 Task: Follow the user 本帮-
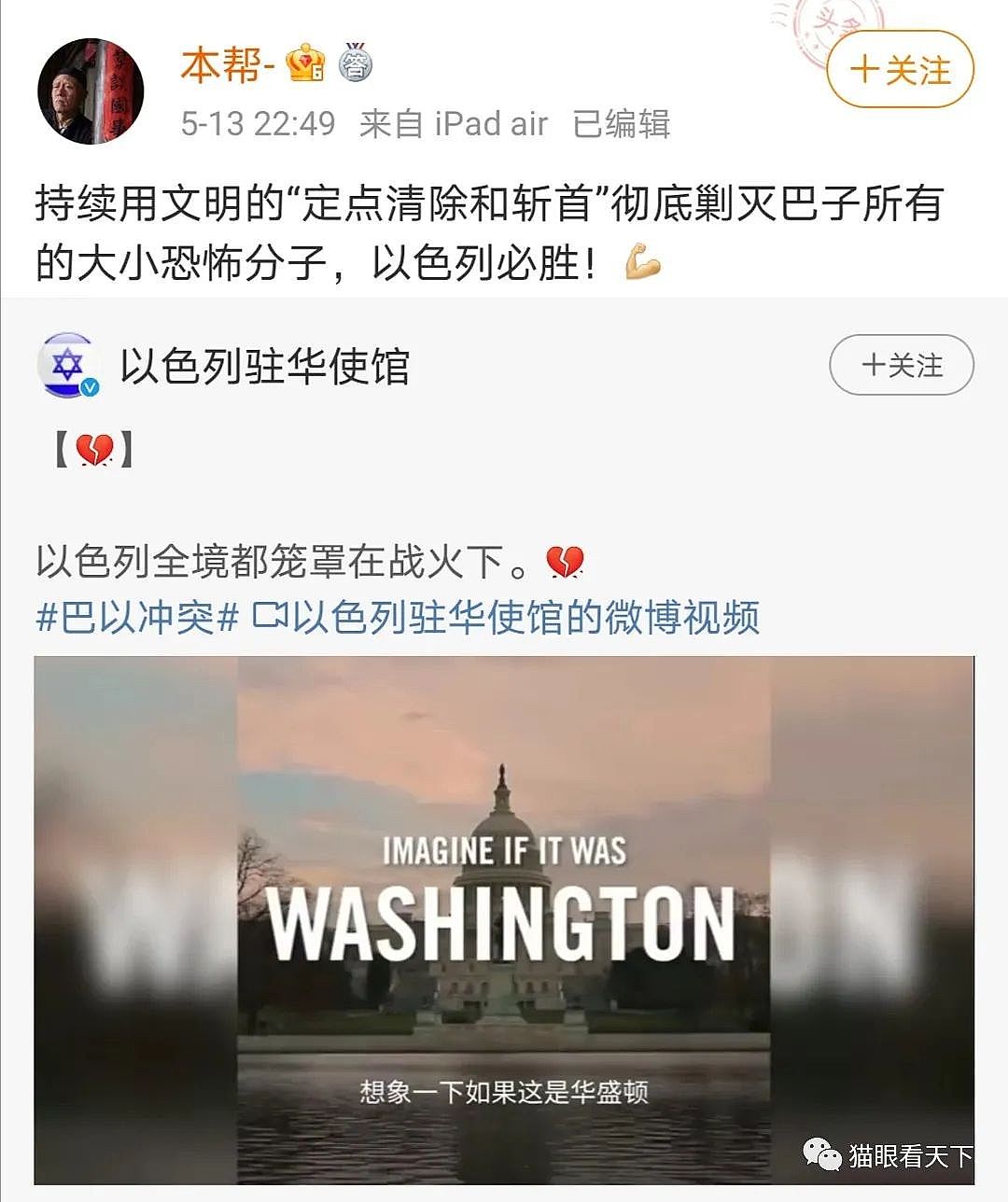900,70
